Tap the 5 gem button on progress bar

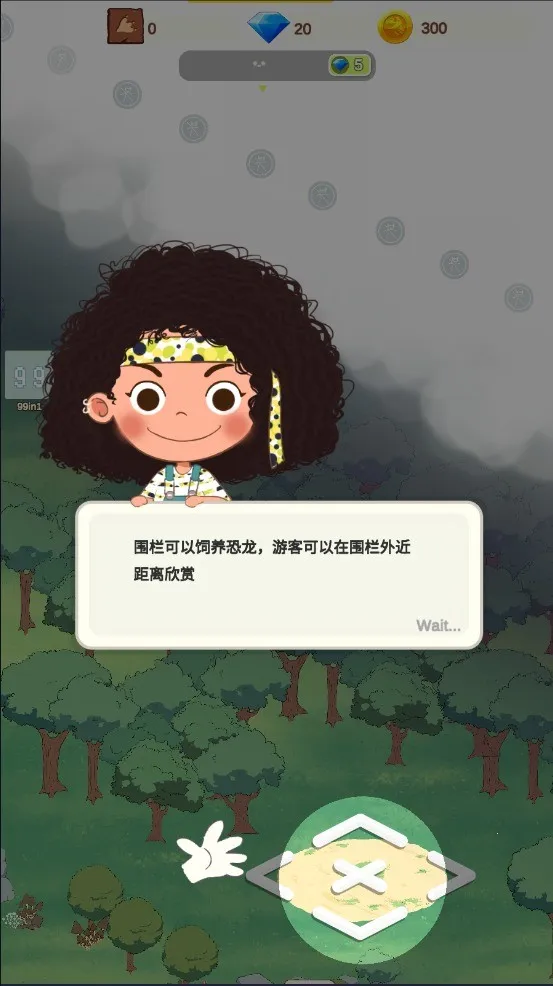coord(349,65)
